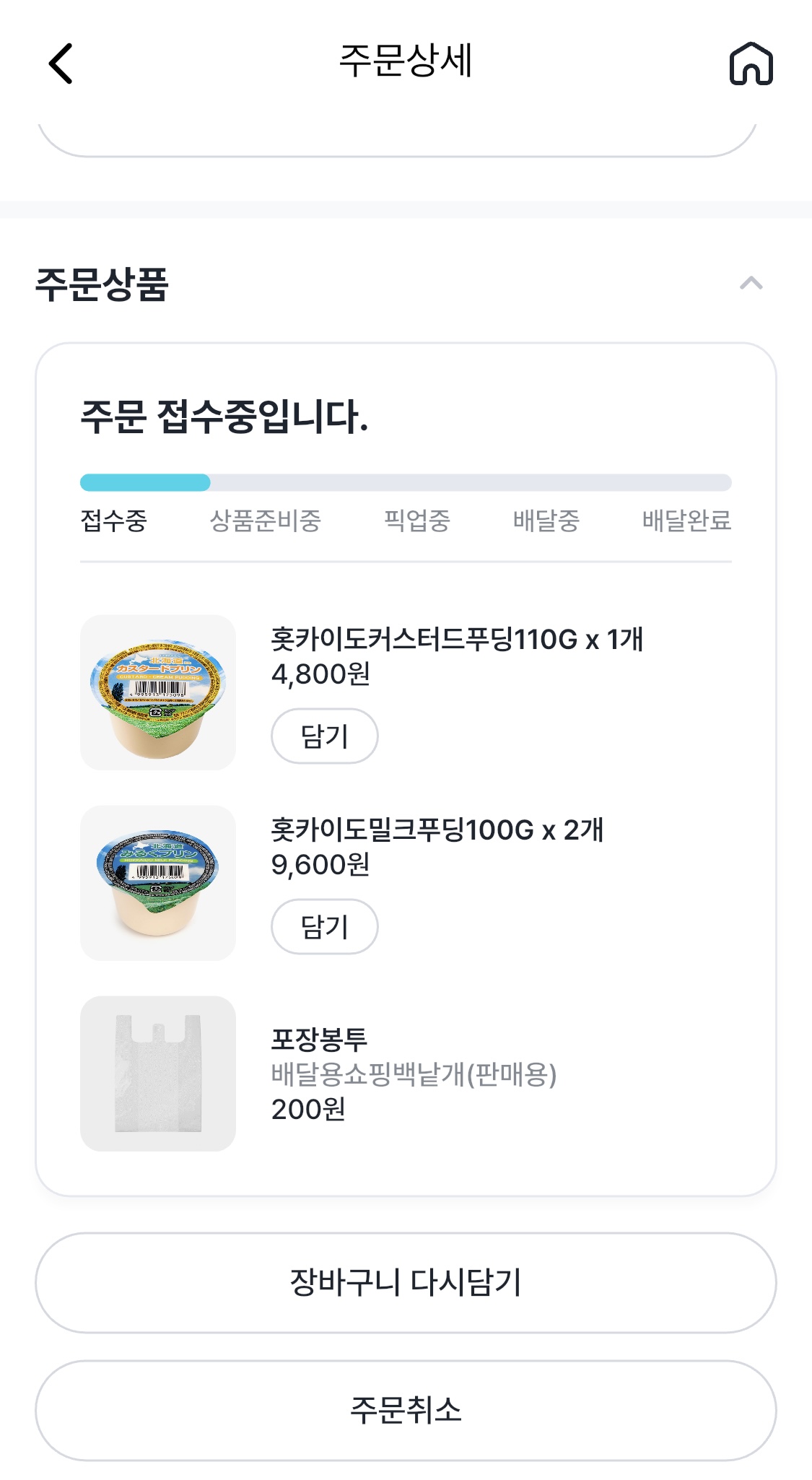The image size is (812, 1480).
Task: Go back from the 주문상세 page
Action: tap(61, 64)
